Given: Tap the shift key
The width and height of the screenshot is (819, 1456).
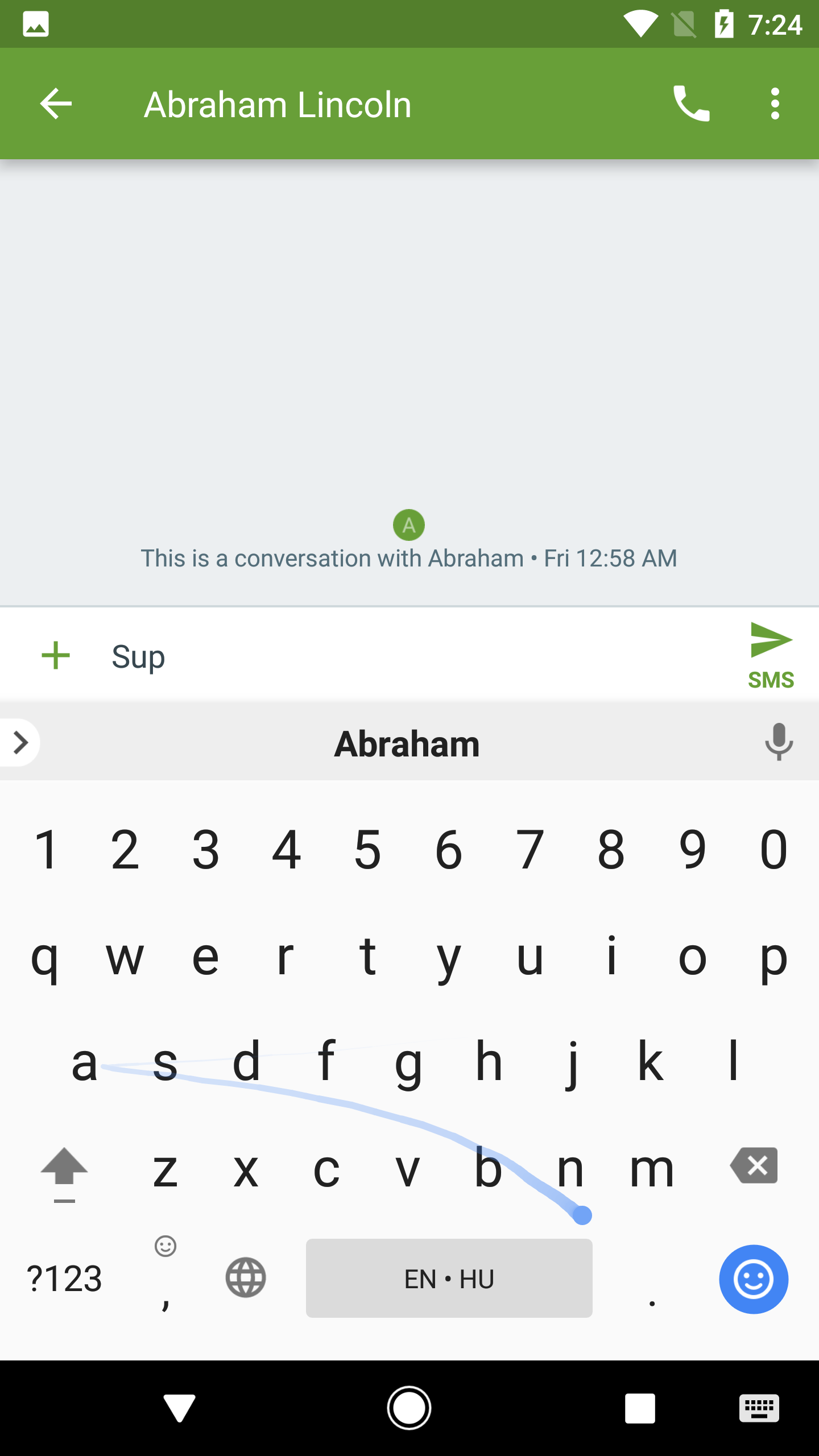Looking at the screenshot, I should point(64,1172).
